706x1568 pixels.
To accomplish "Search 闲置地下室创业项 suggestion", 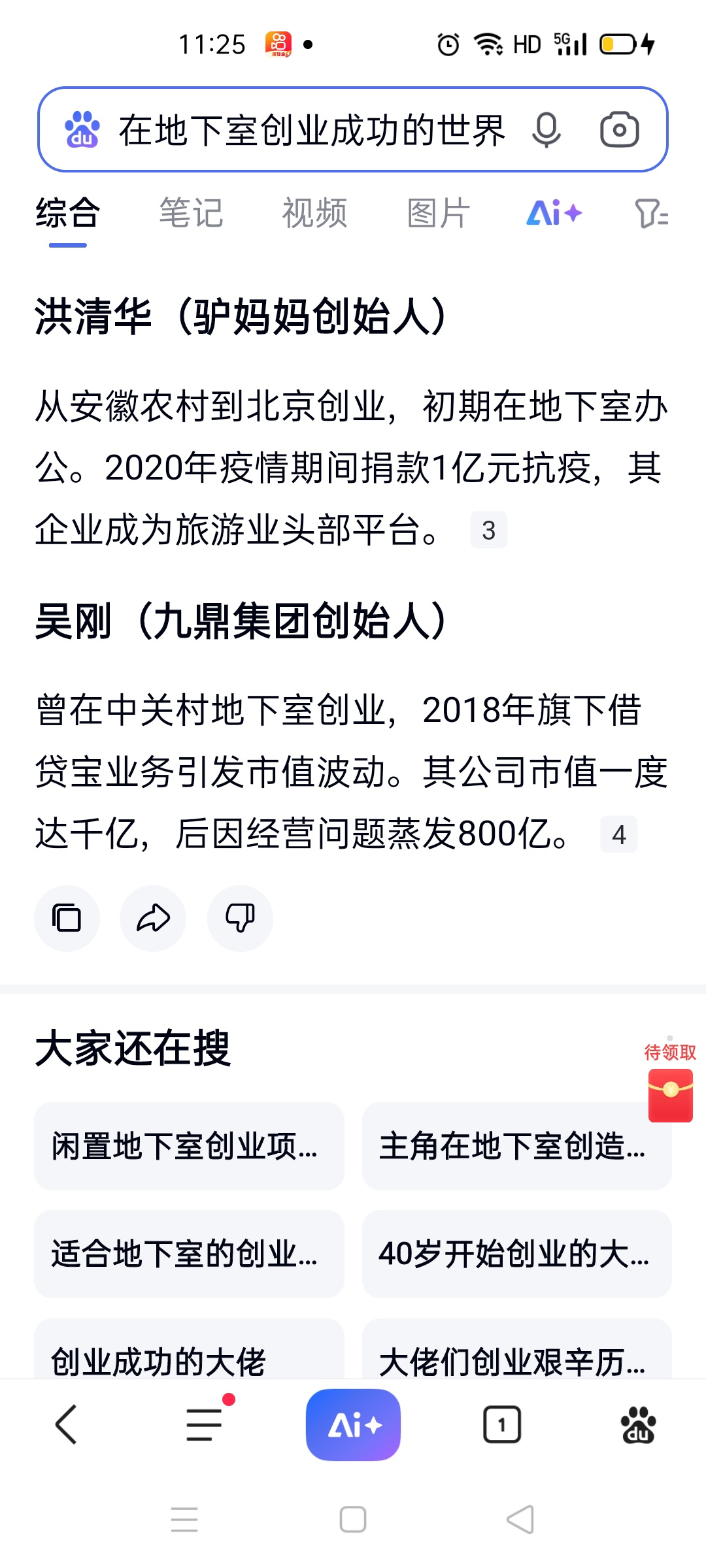I will coord(189,1146).
